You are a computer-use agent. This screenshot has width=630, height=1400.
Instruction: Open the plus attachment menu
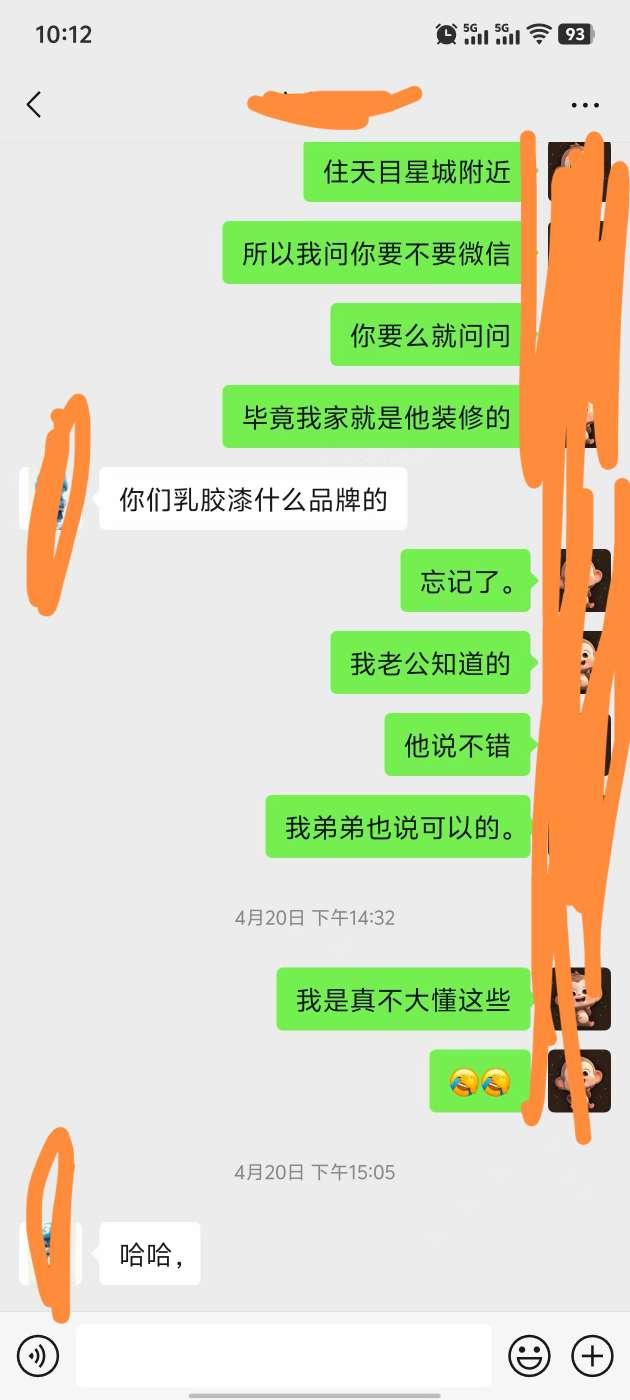click(x=592, y=1356)
